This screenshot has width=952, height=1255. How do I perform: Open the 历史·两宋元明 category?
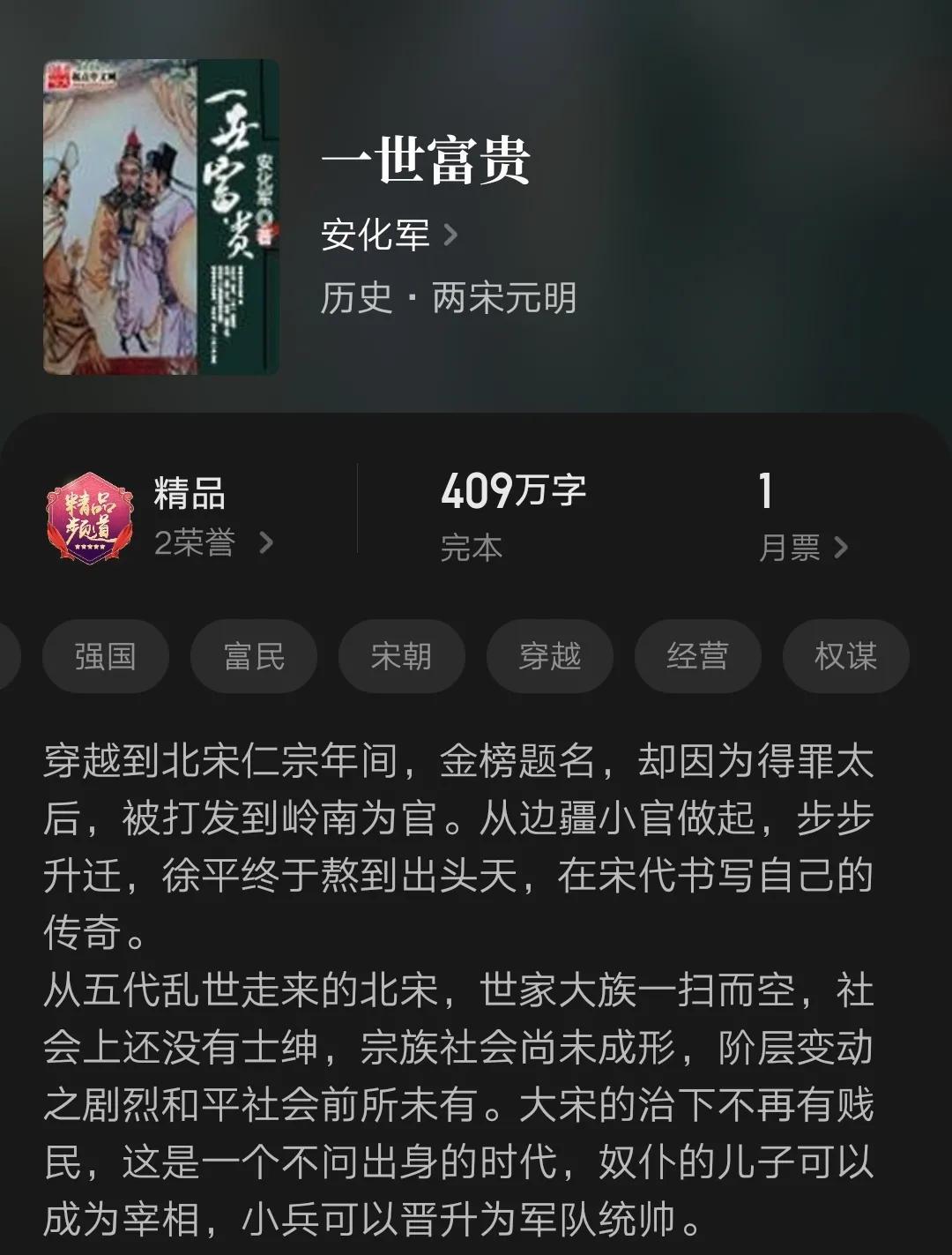pos(448,298)
